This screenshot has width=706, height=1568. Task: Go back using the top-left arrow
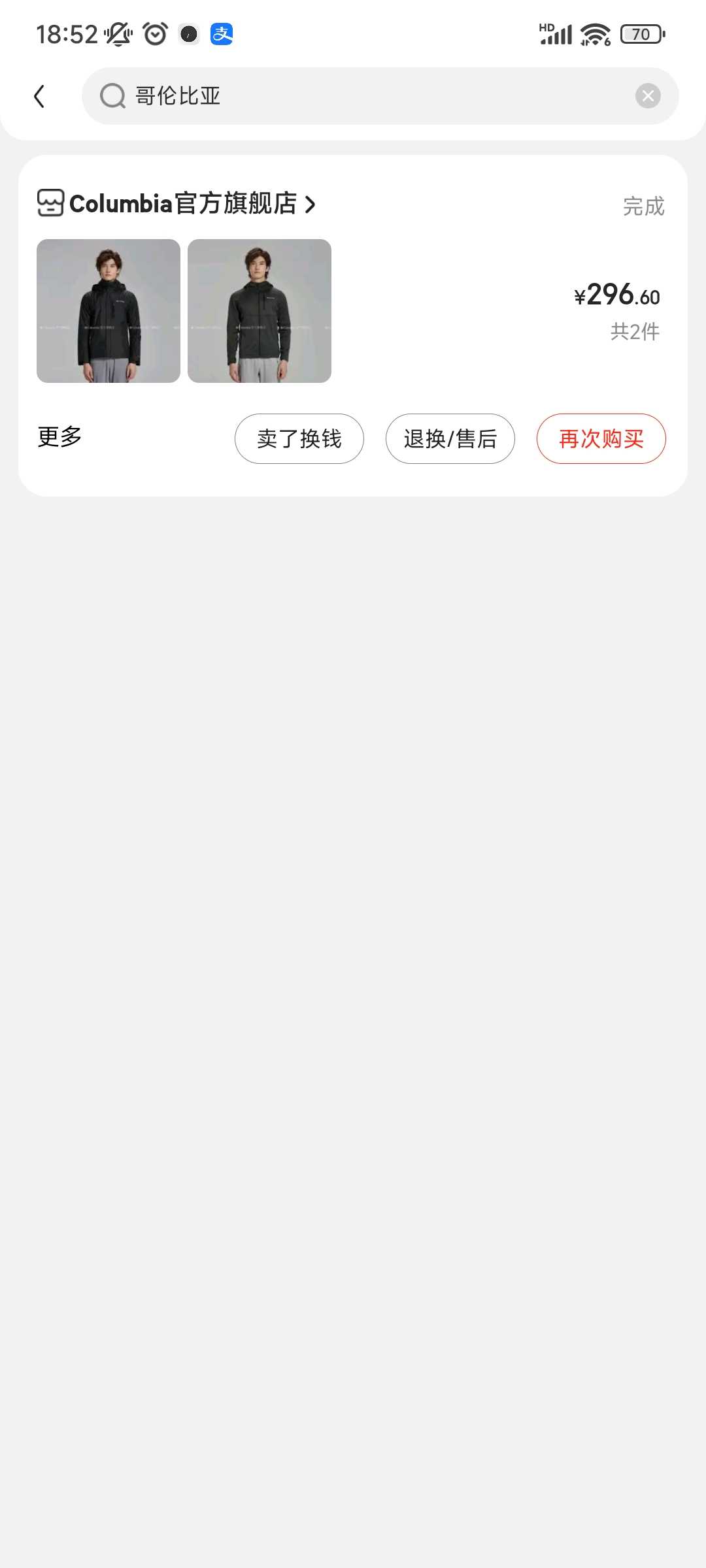tap(40, 96)
